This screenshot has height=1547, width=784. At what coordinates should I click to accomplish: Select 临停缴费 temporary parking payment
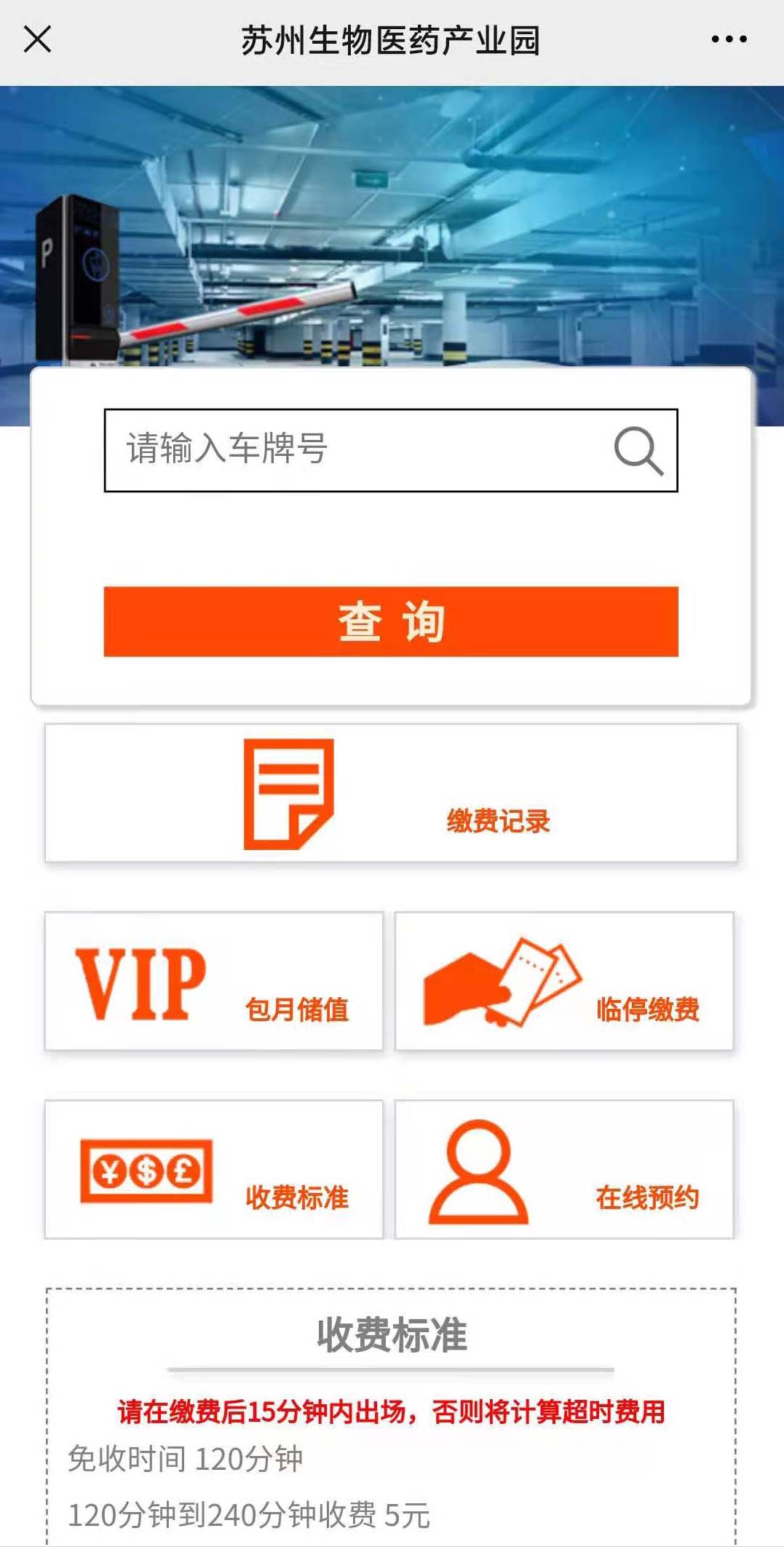point(564,980)
